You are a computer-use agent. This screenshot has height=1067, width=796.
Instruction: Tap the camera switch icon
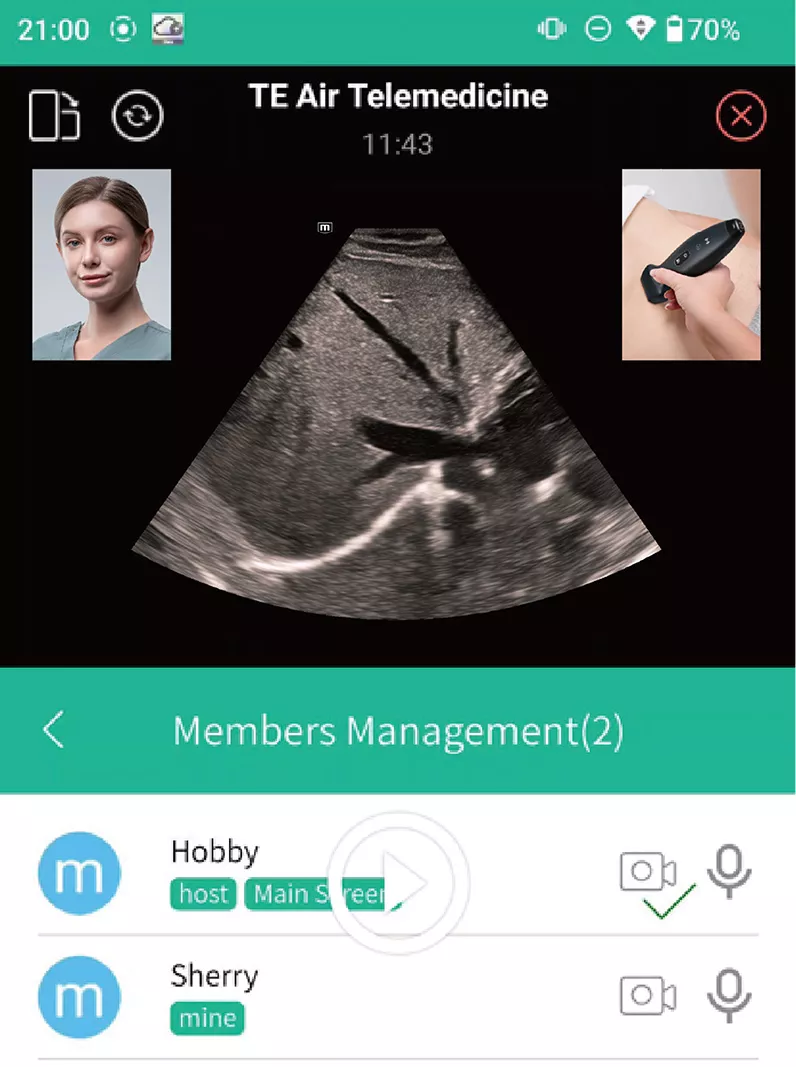click(x=137, y=115)
